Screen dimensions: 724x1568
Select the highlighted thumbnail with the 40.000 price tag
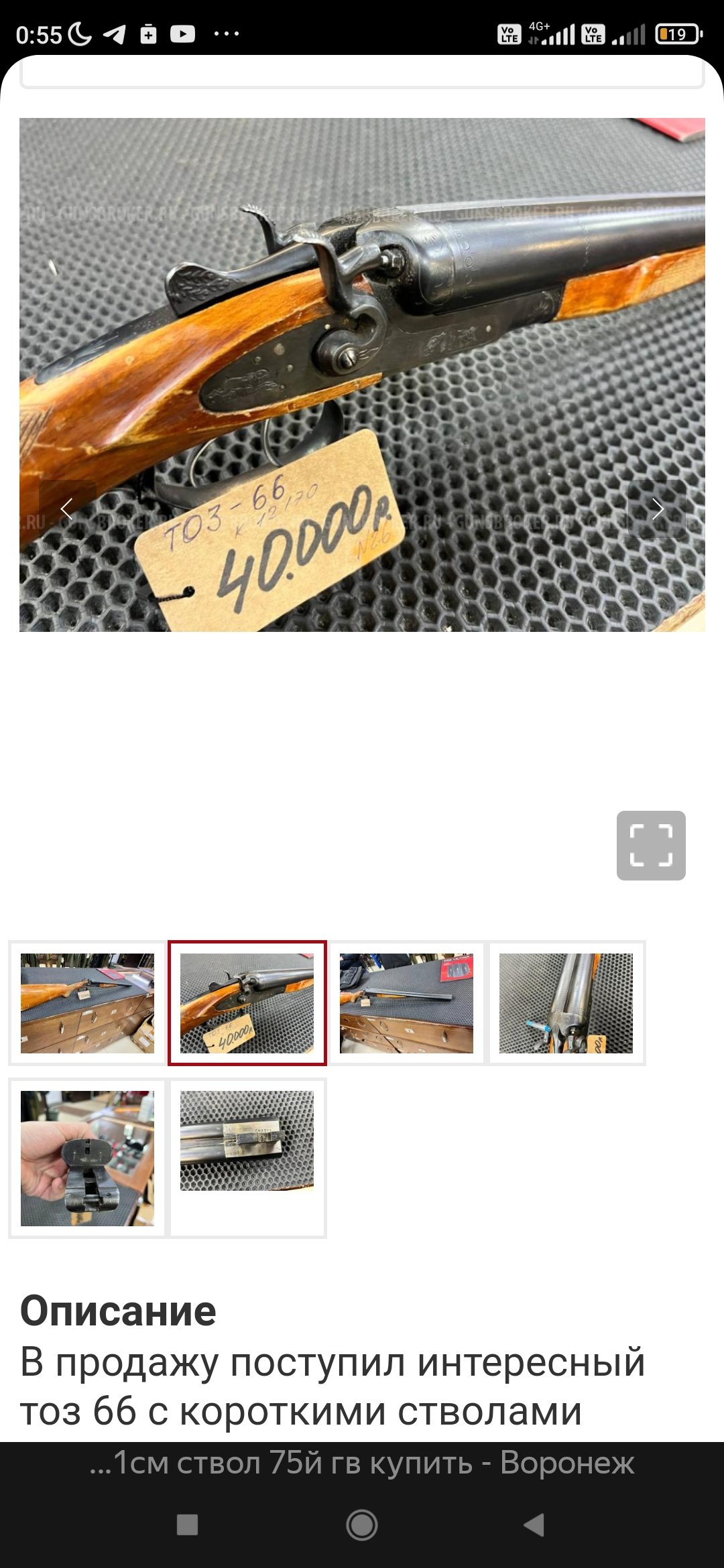point(247,1003)
